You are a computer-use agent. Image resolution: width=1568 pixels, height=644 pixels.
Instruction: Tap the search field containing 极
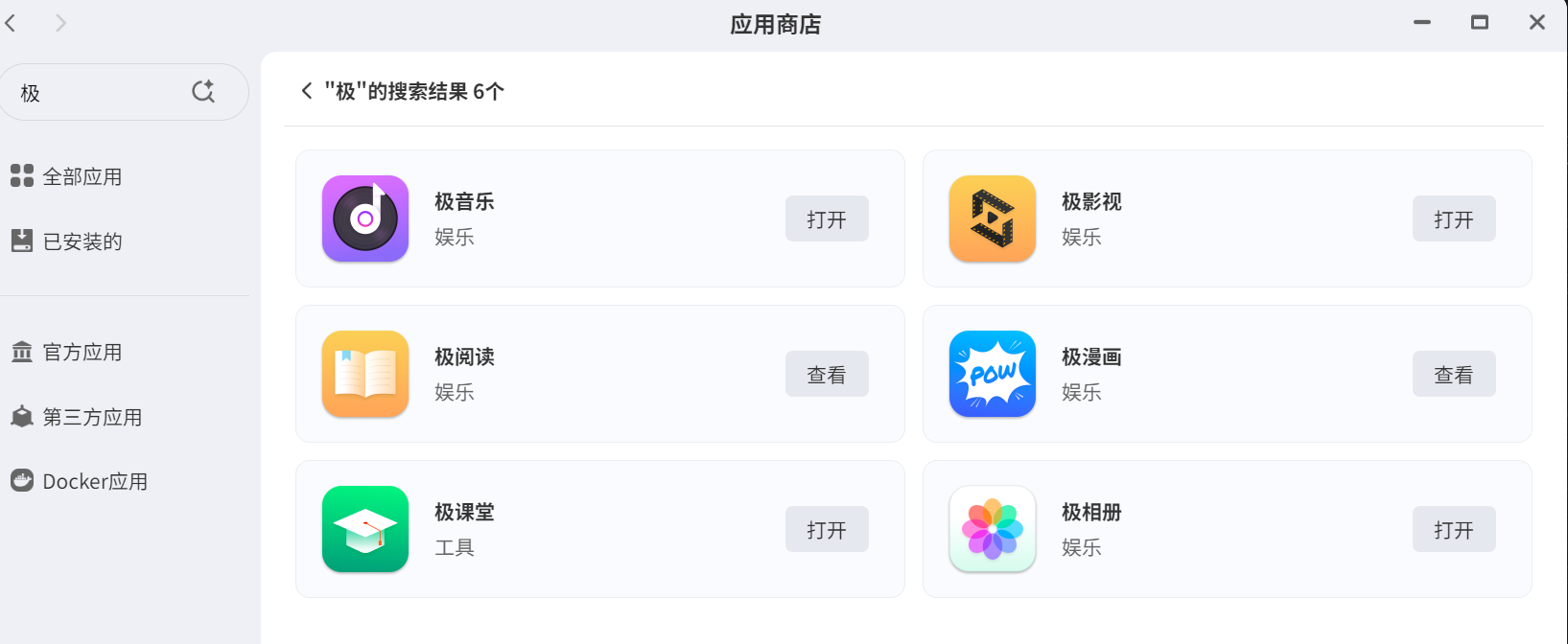pos(96,93)
